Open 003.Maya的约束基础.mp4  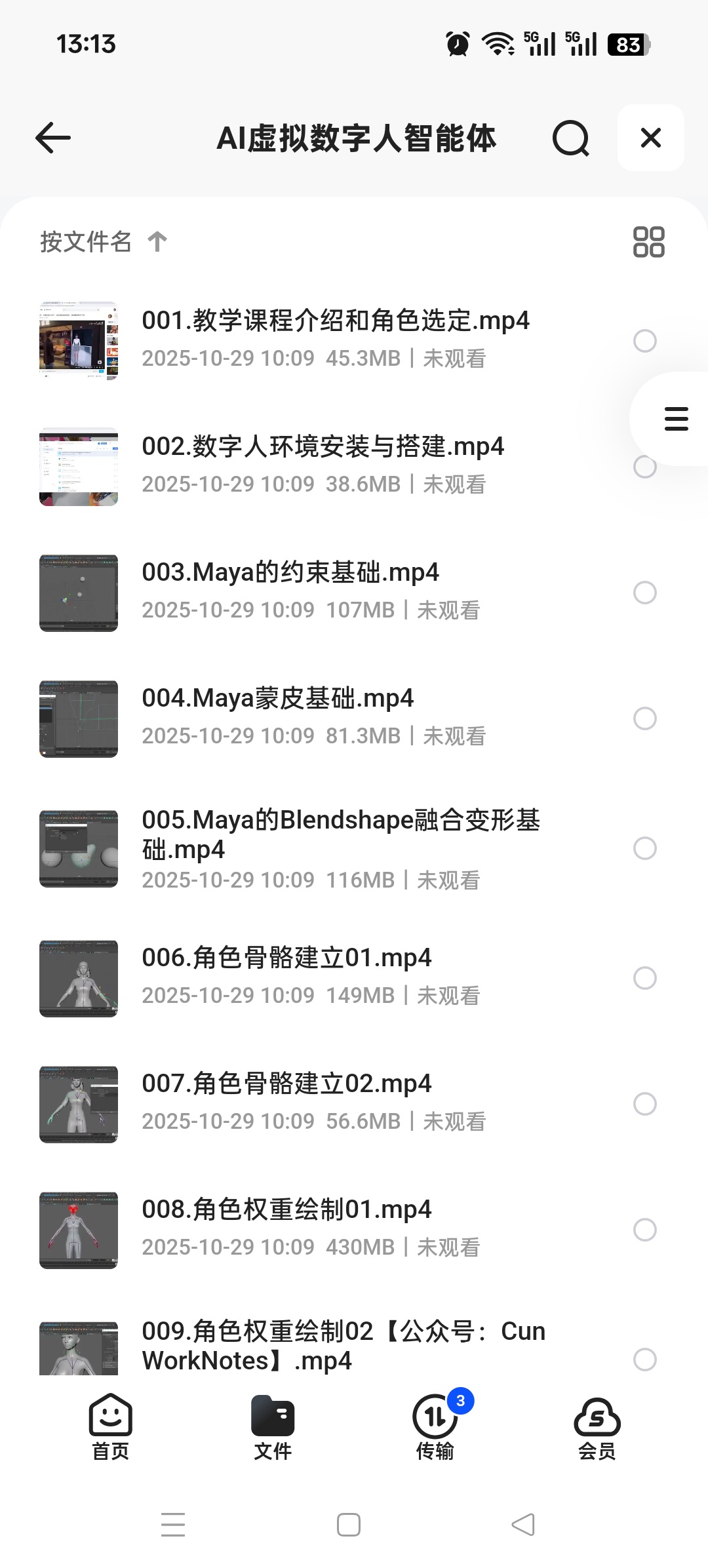pyautogui.click(x=290, y=573)
